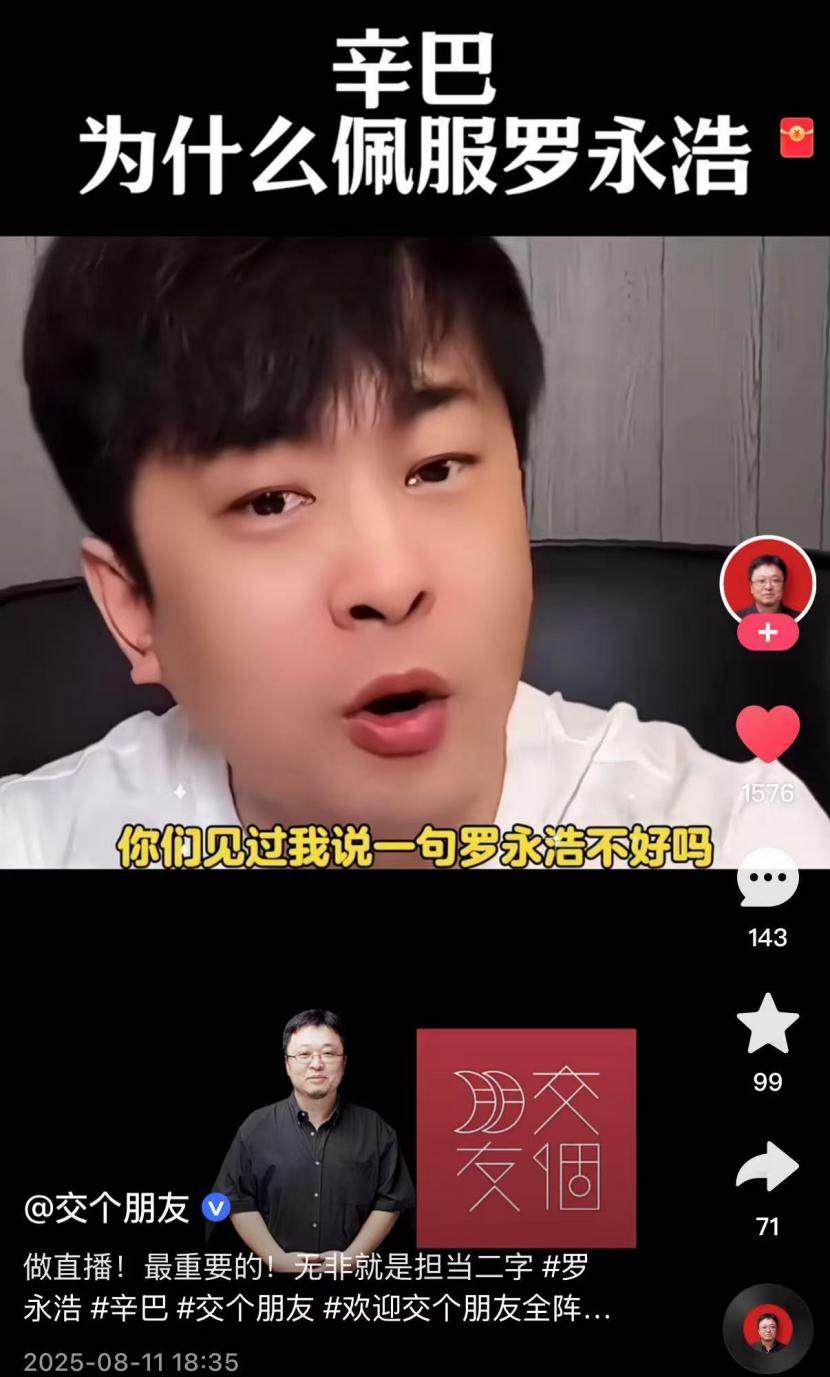Screen dimensions: 830x1377
Task: Share this video via the arrow
Action: (767, 1168)
